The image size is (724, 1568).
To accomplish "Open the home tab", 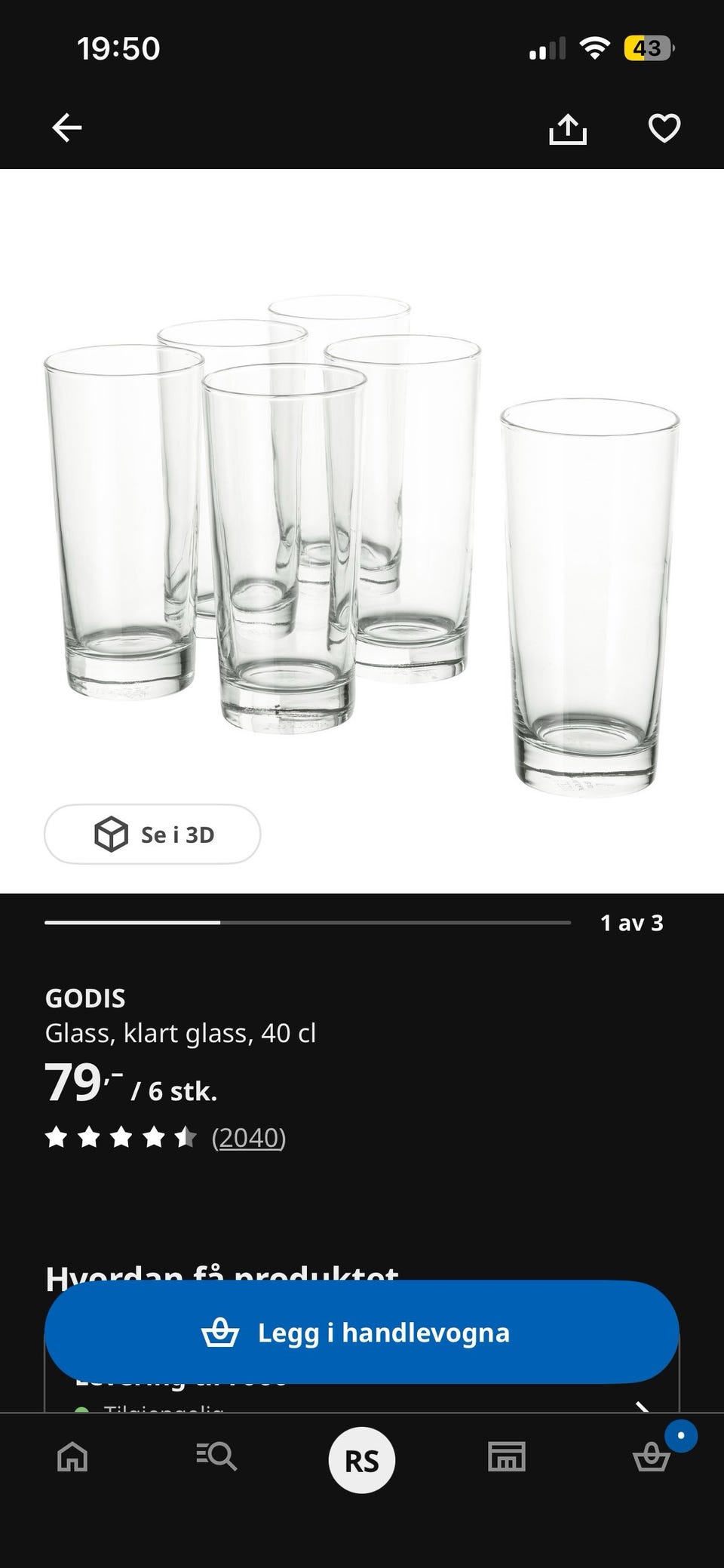I will pyautogui.click(x=72, y=1457).
